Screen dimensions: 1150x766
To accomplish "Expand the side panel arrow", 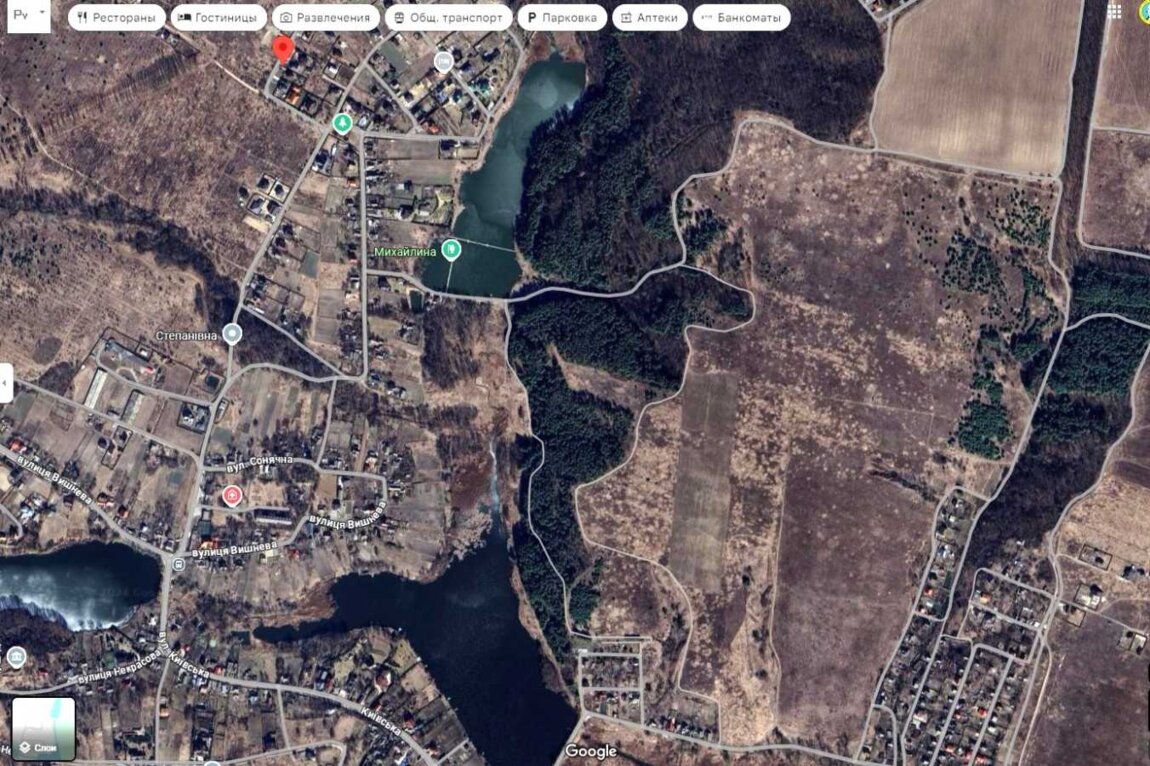I will (6, 383).
